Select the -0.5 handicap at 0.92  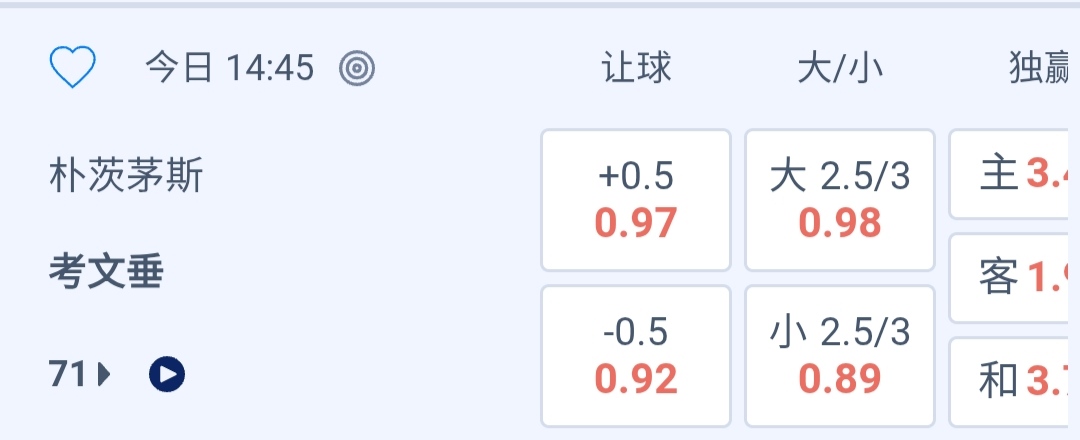636,356
